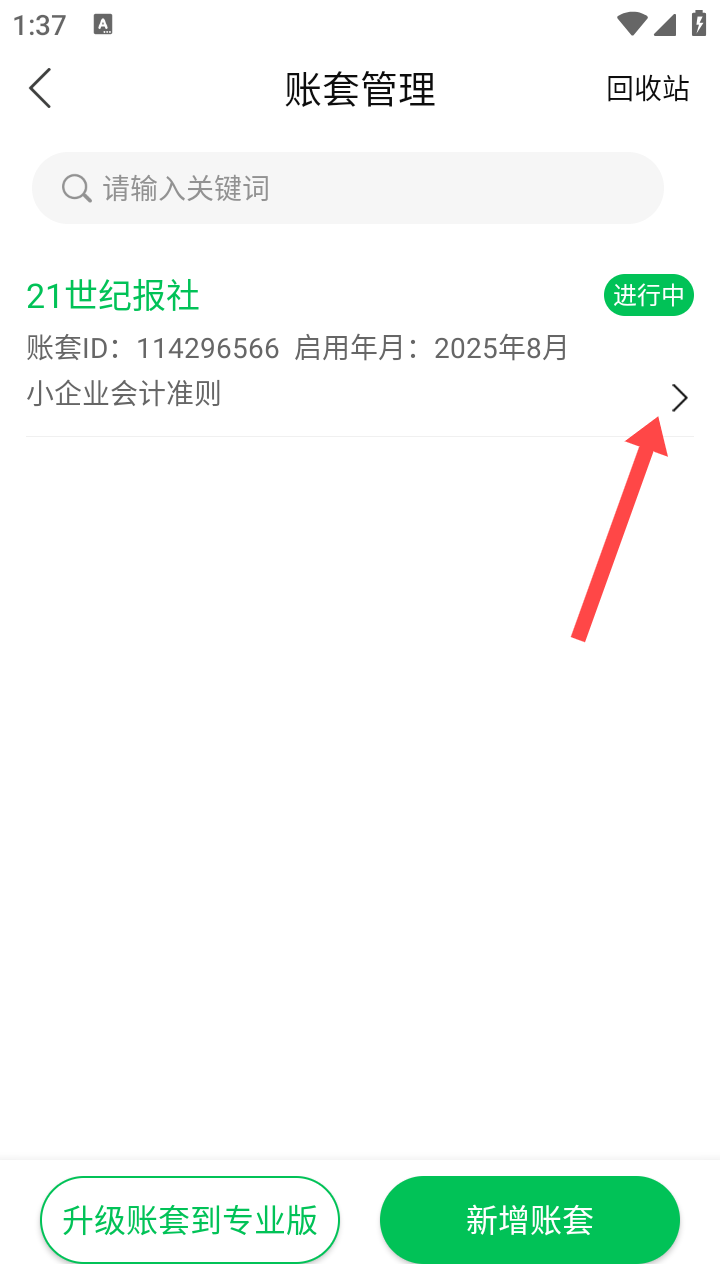Tap the chevron on the 21世纪报社 row
The width and height of the screenshot is (720, 1280).
coord(680,398)
